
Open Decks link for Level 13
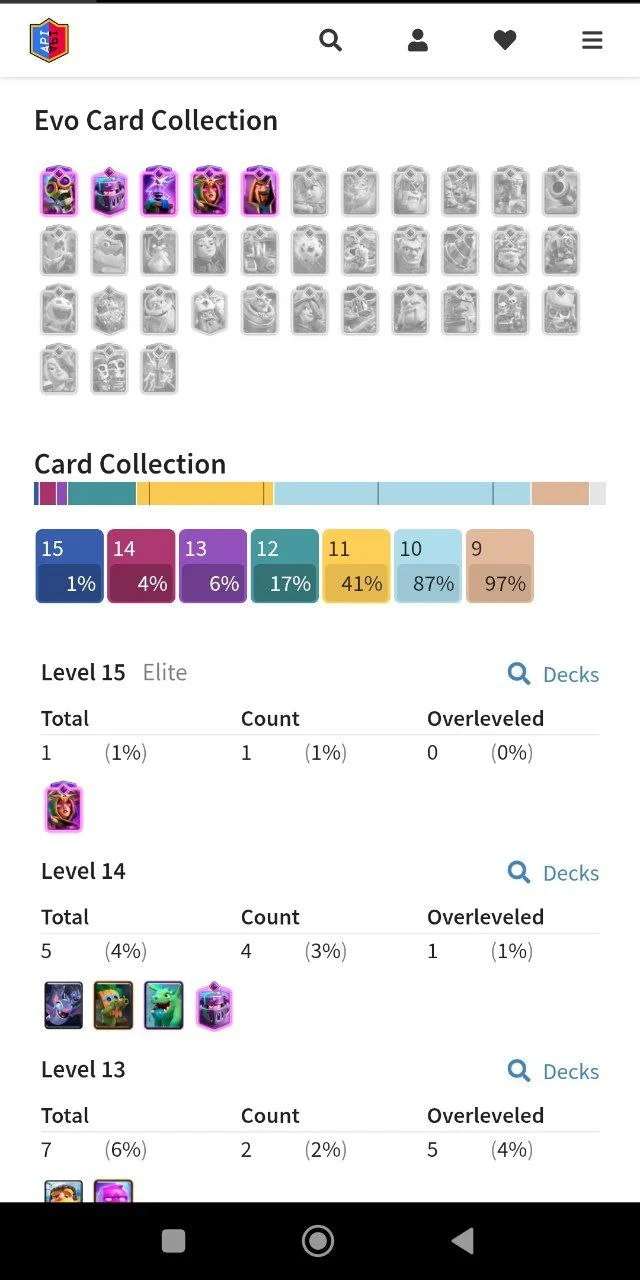pos(554,1071)
